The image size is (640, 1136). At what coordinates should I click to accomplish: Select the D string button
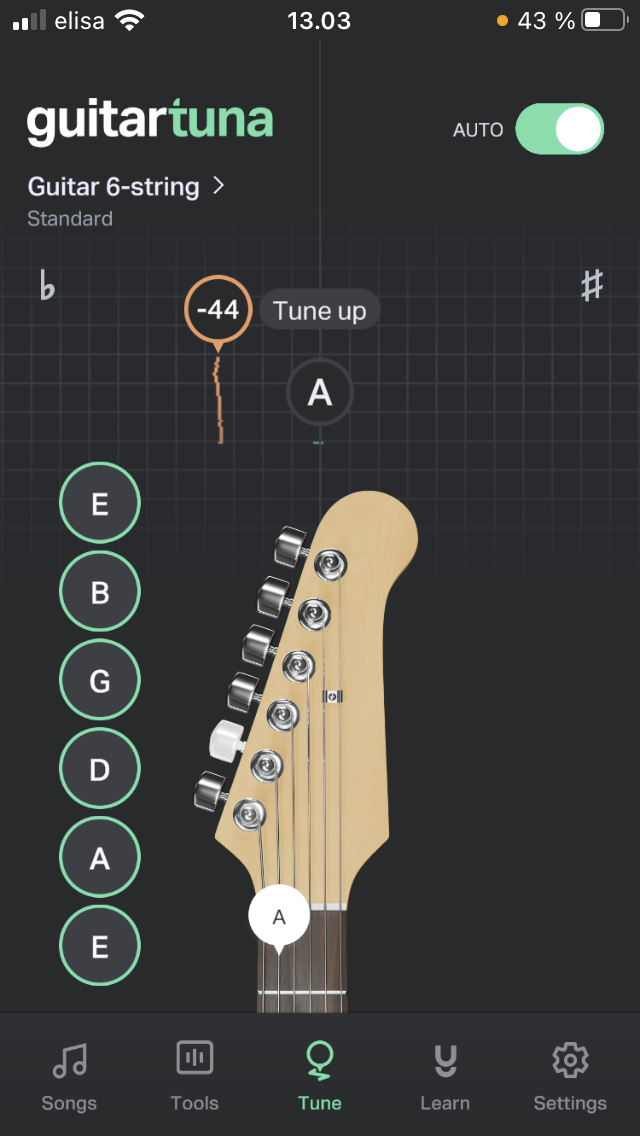99,769
